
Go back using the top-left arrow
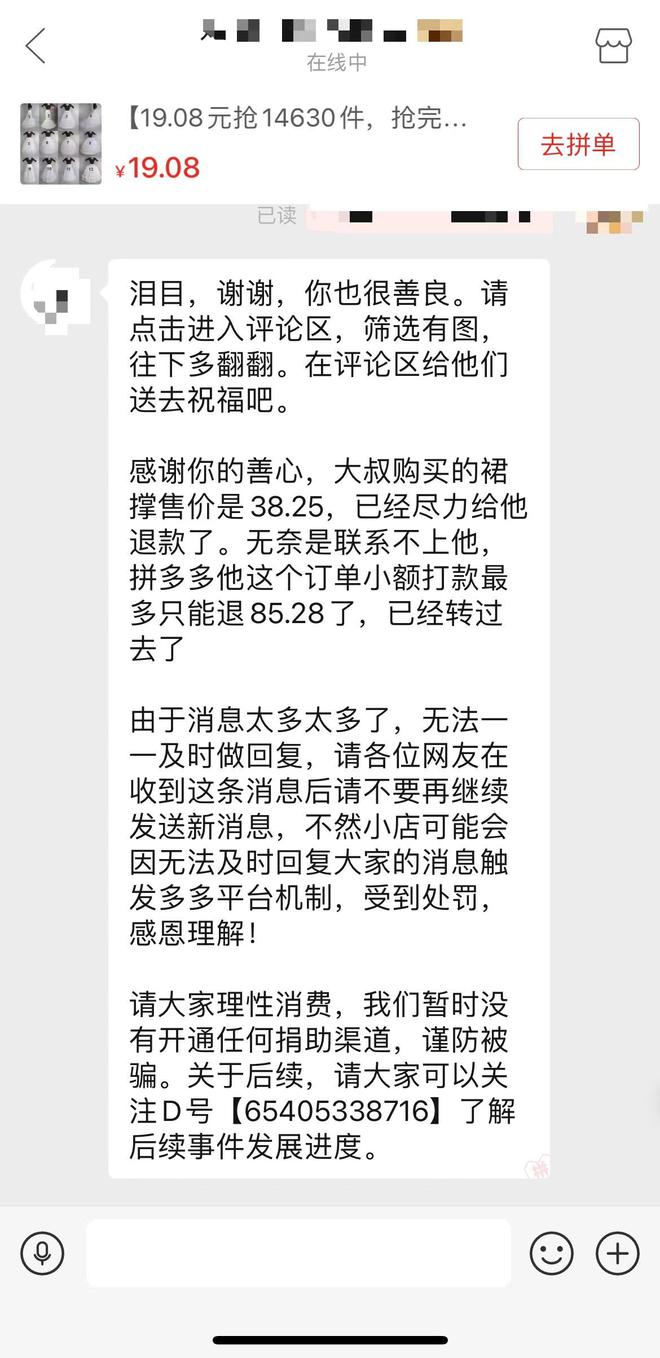pyautogui.click(x=36, y=46)
